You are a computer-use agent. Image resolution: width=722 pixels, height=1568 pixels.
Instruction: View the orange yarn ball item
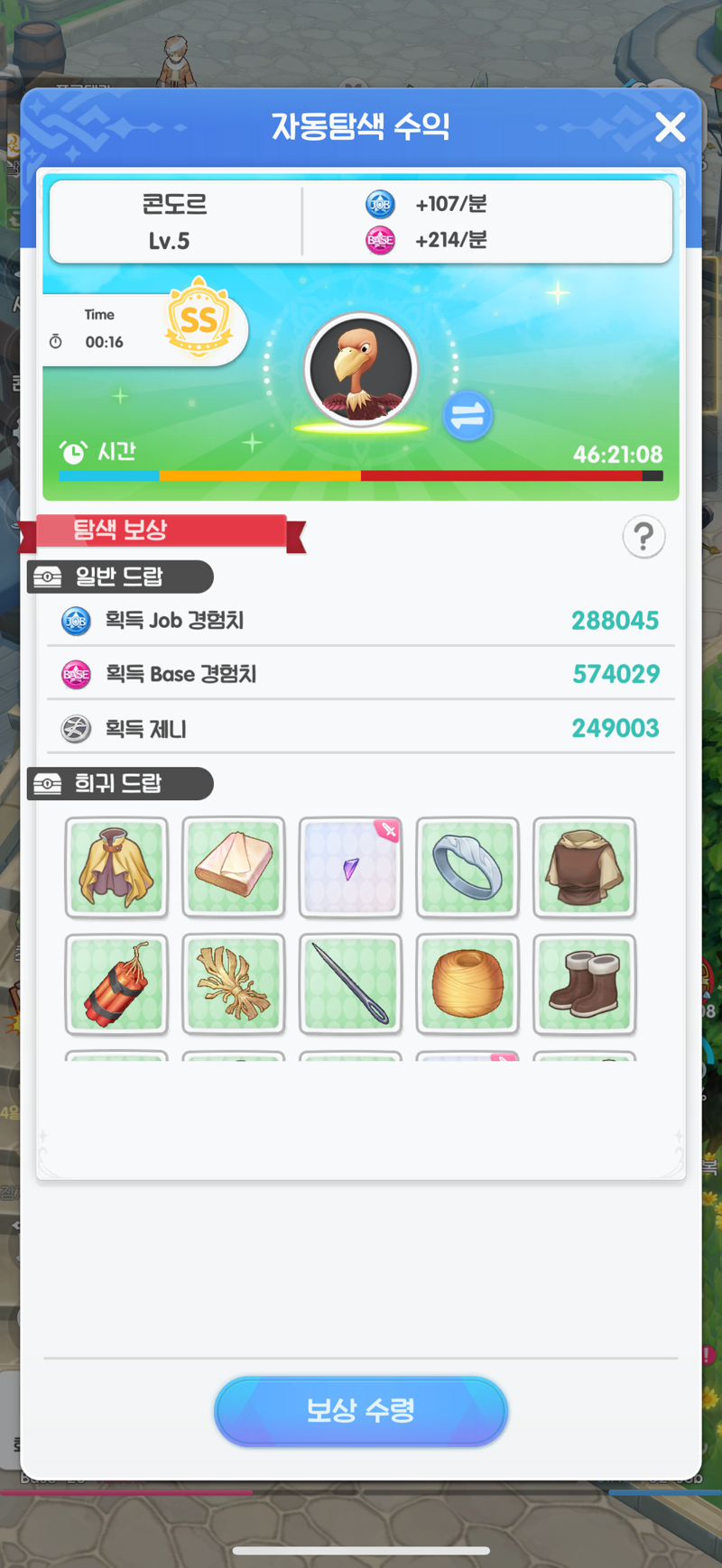coord(467,984)
